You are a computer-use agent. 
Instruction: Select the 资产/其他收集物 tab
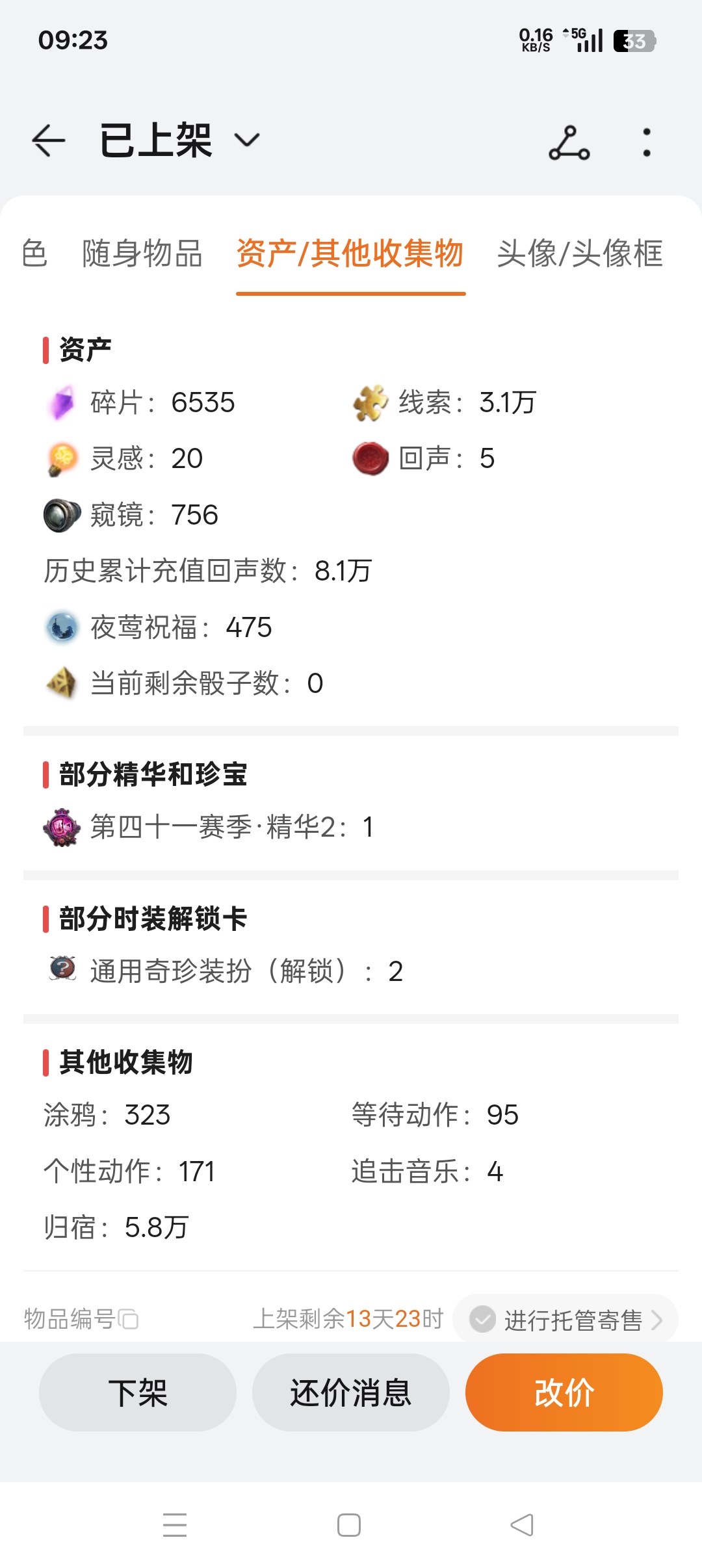point(350,254)
